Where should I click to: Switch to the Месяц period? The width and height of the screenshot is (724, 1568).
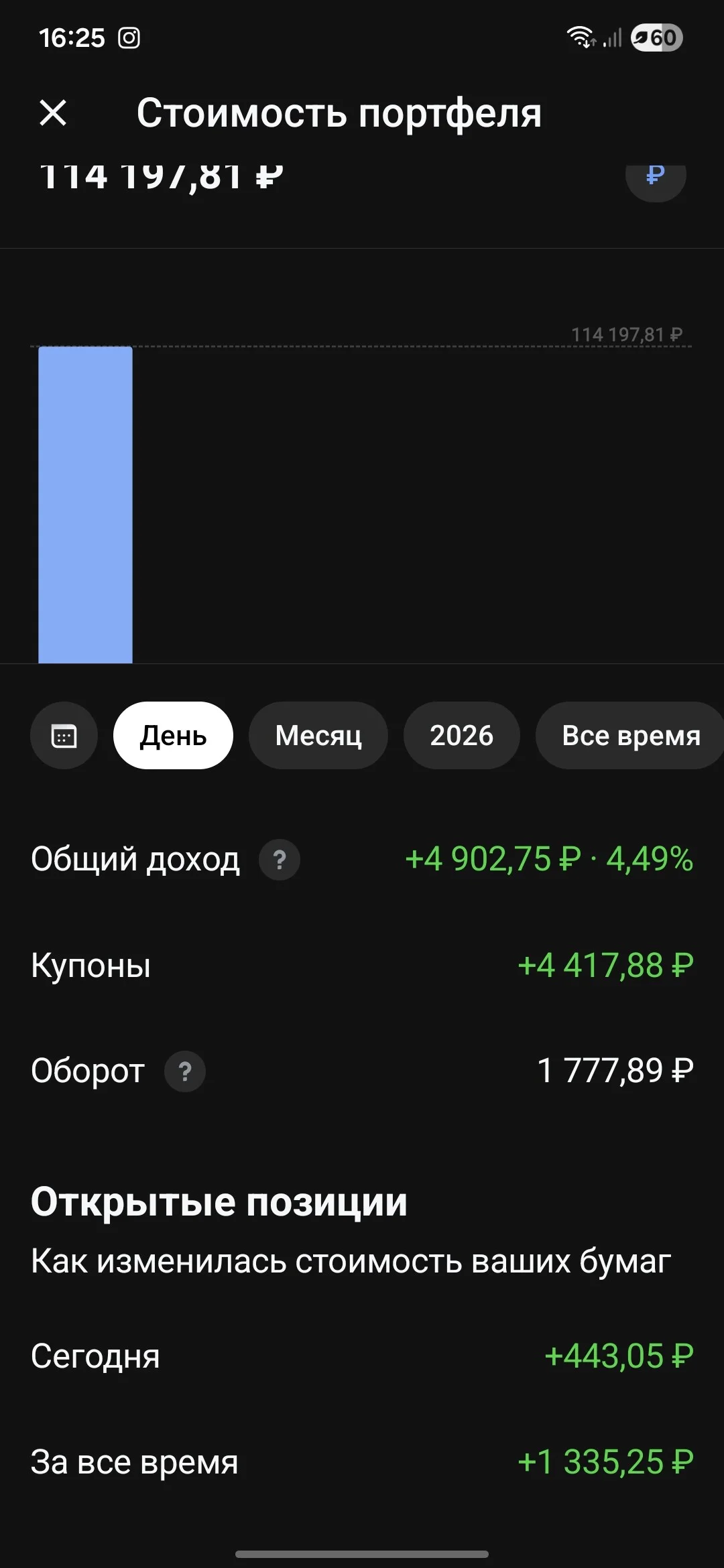tap(318, 735)
